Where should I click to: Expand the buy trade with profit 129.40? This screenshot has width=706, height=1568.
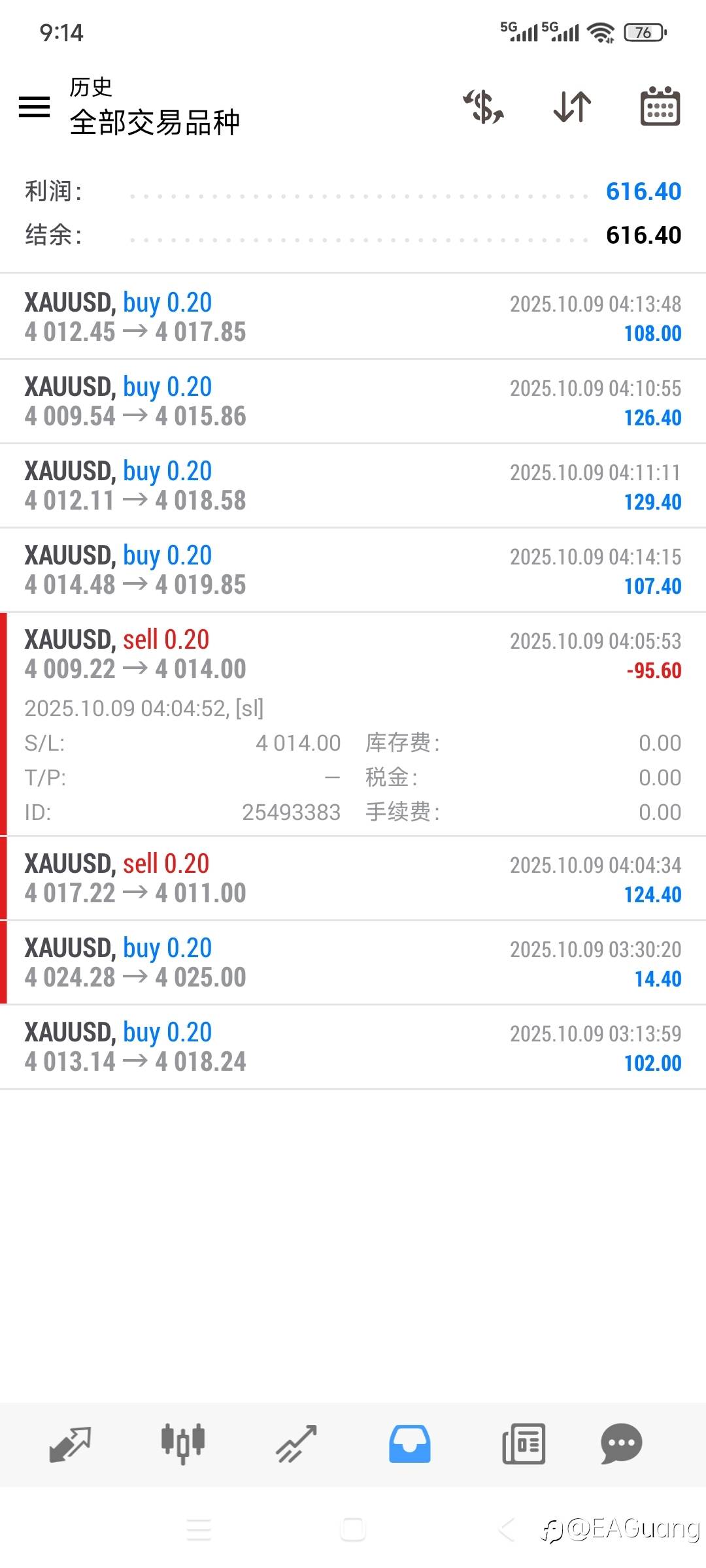tap(353, 485)
